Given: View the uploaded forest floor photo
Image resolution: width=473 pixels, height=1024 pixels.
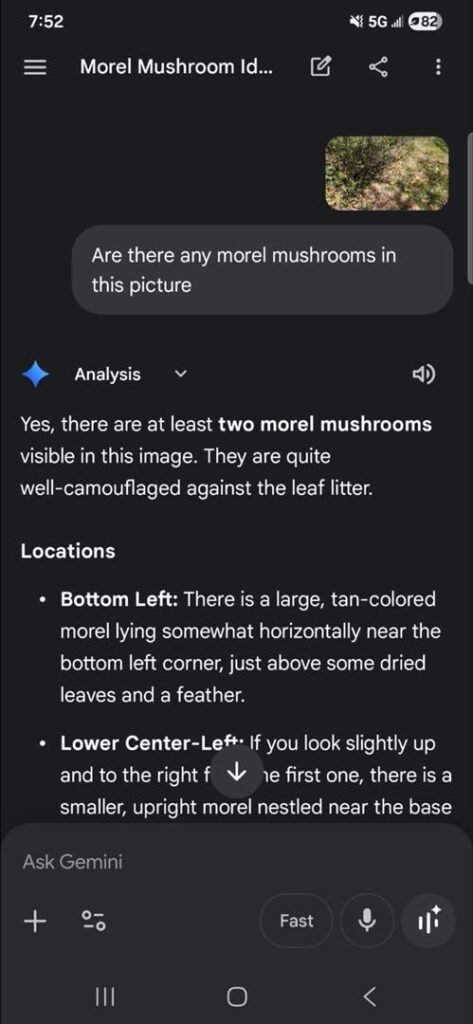Looking at the screenshot, I should click(387, 173).
